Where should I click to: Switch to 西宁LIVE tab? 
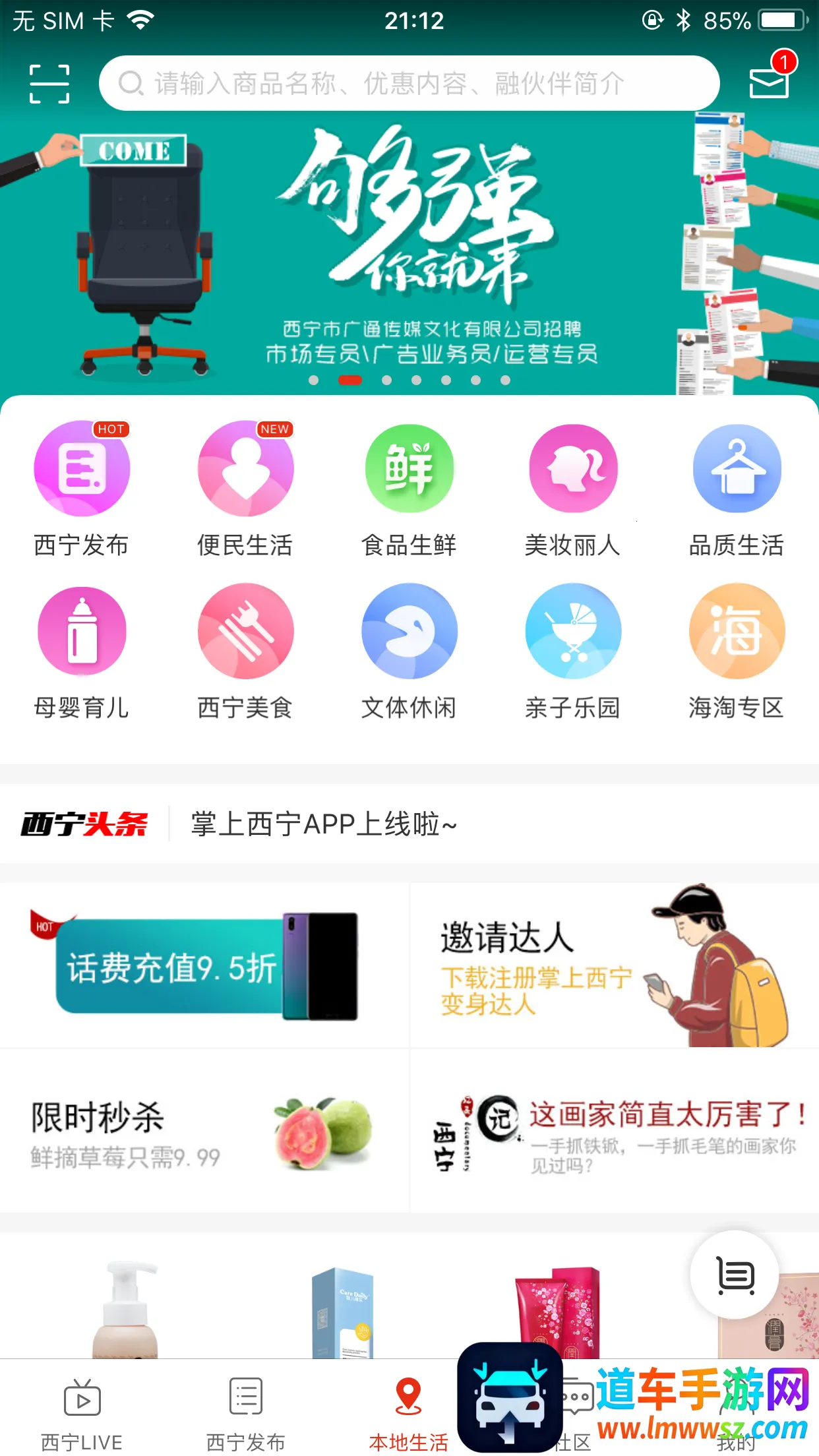coord(82,1412)
